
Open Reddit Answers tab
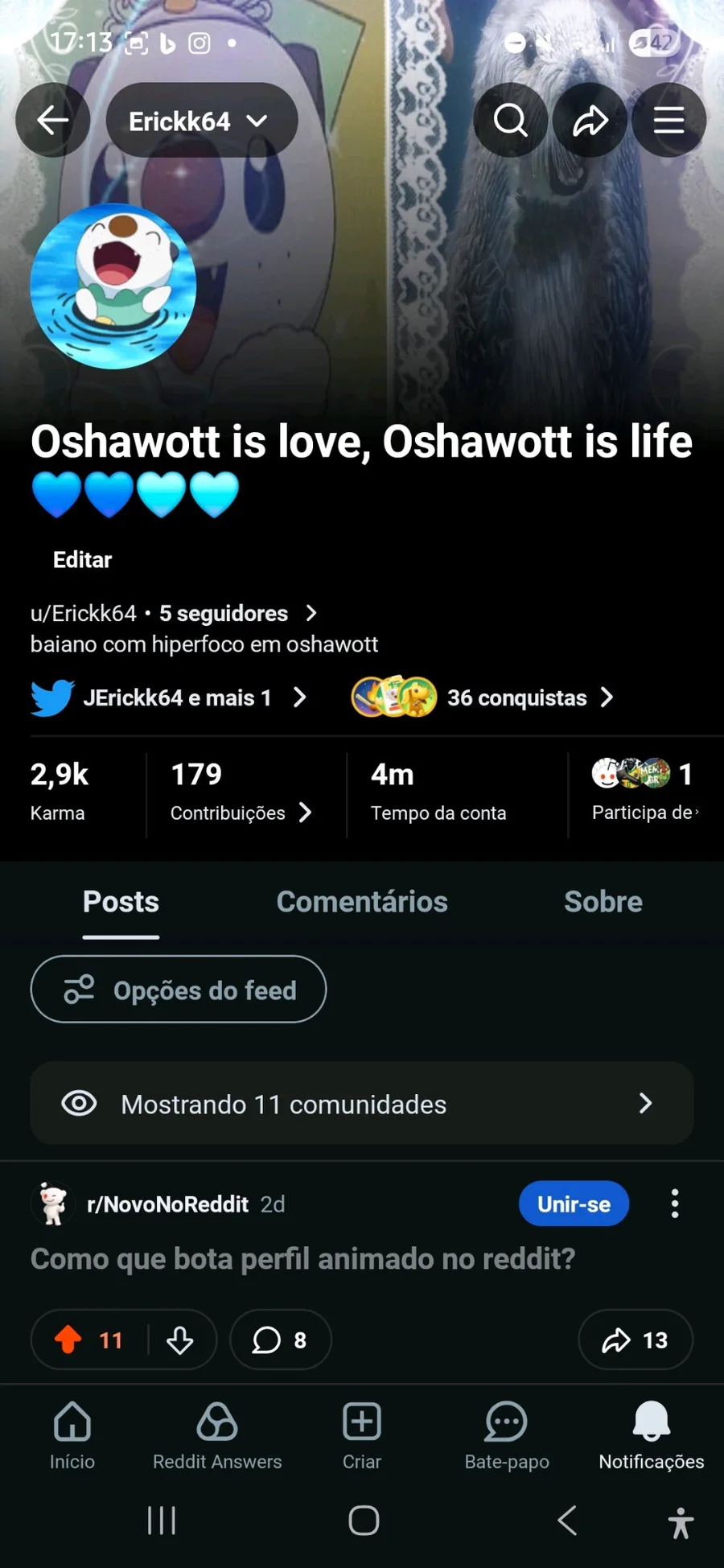[x=217, y=1436]
